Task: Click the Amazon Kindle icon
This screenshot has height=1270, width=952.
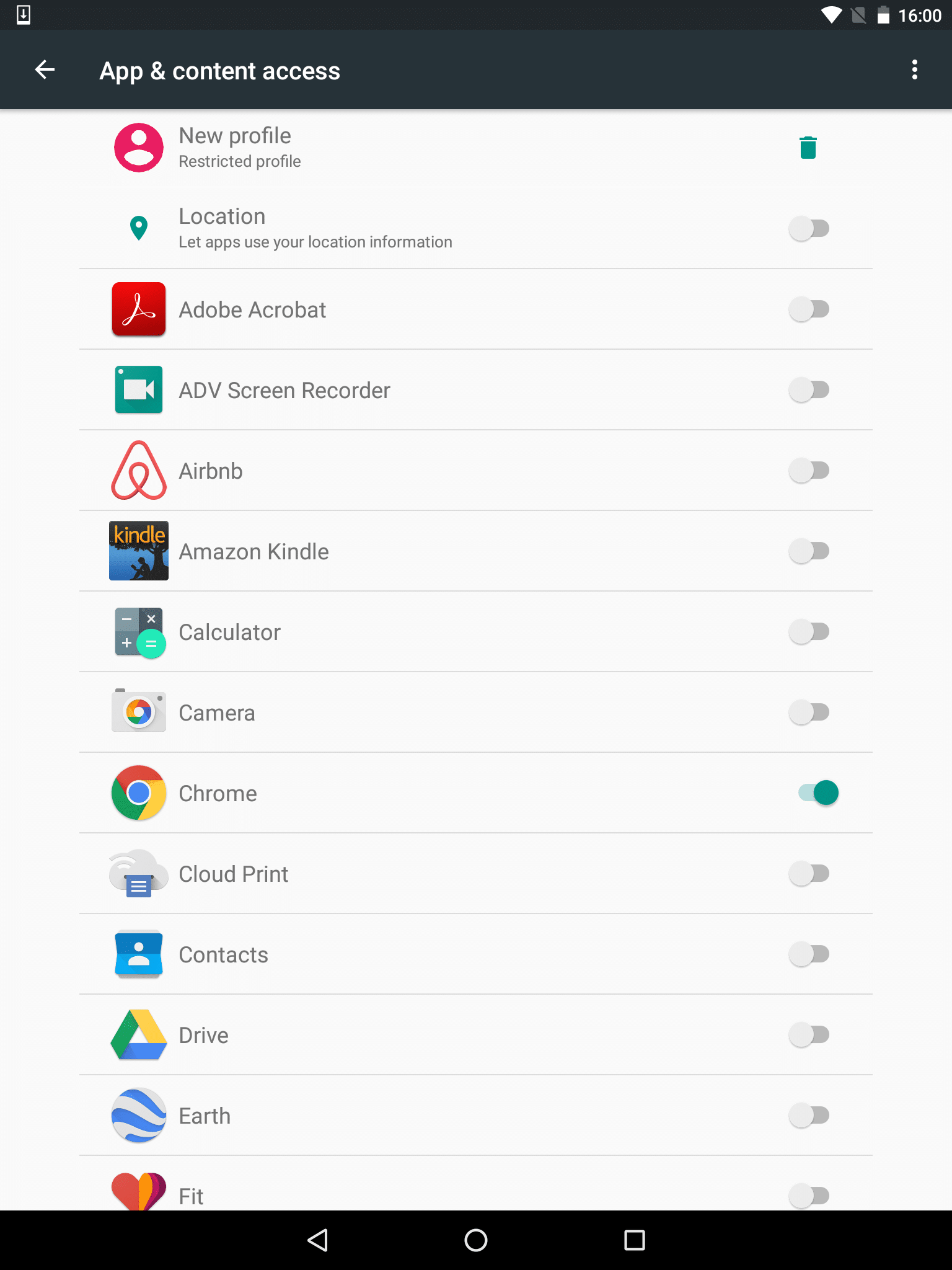Action: (x=138, y=551)
